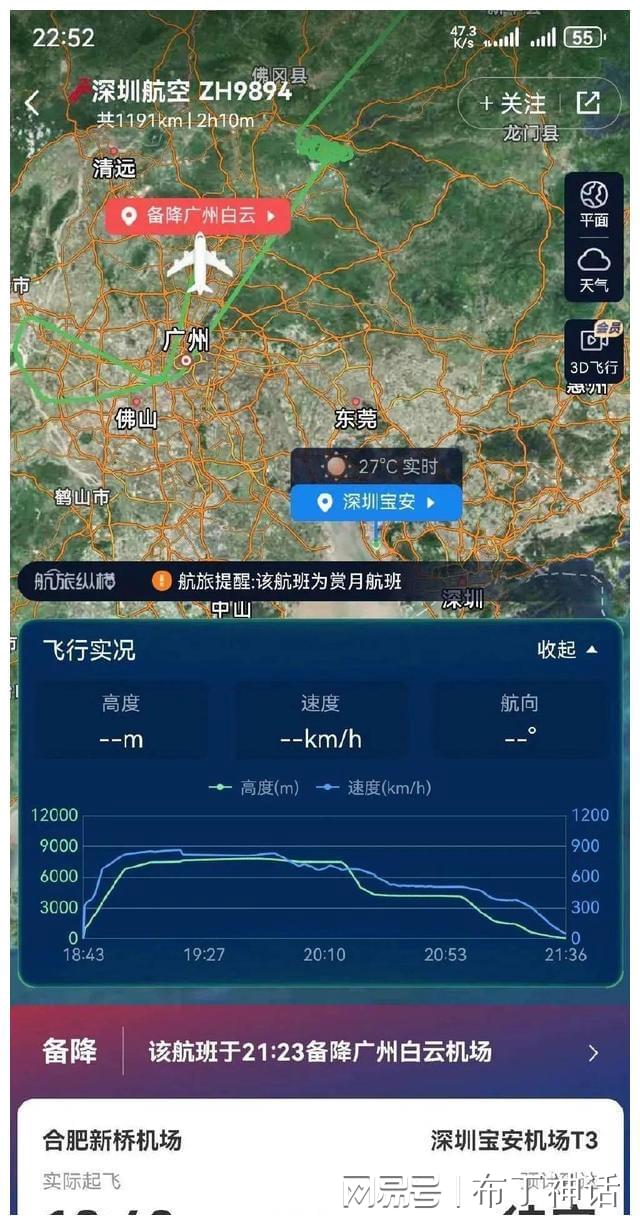Tap the airplane icon on the map

coord(200,263)
